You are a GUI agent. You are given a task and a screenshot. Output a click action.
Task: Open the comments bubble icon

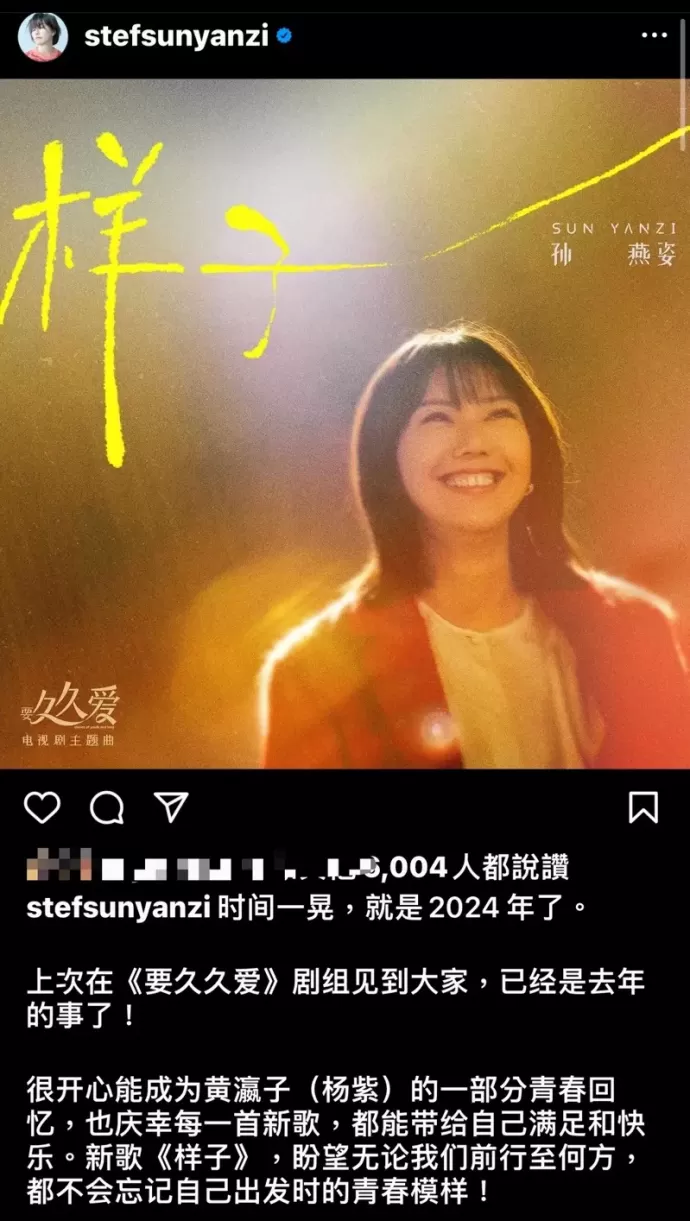click(x=107, y=808)
